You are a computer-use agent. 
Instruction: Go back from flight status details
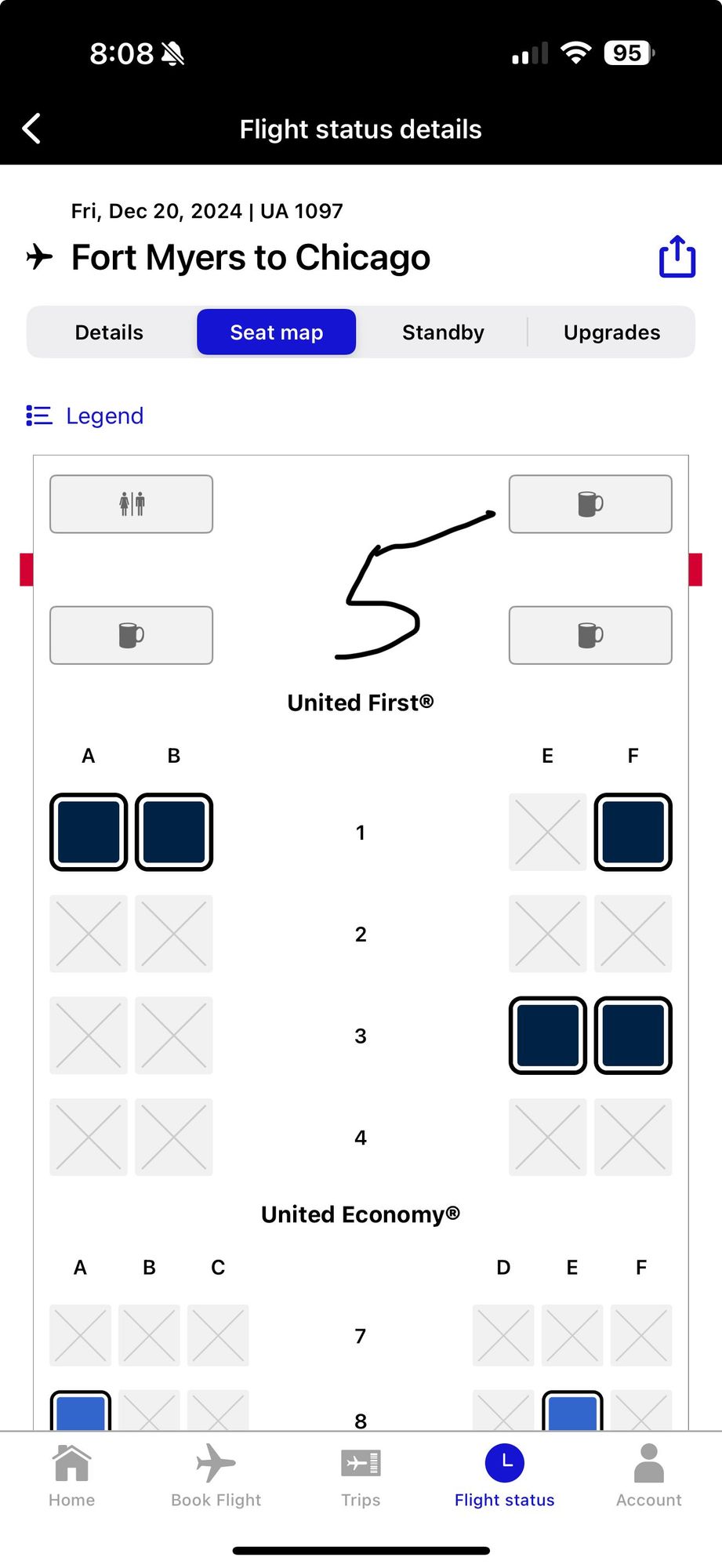point(31,129)
